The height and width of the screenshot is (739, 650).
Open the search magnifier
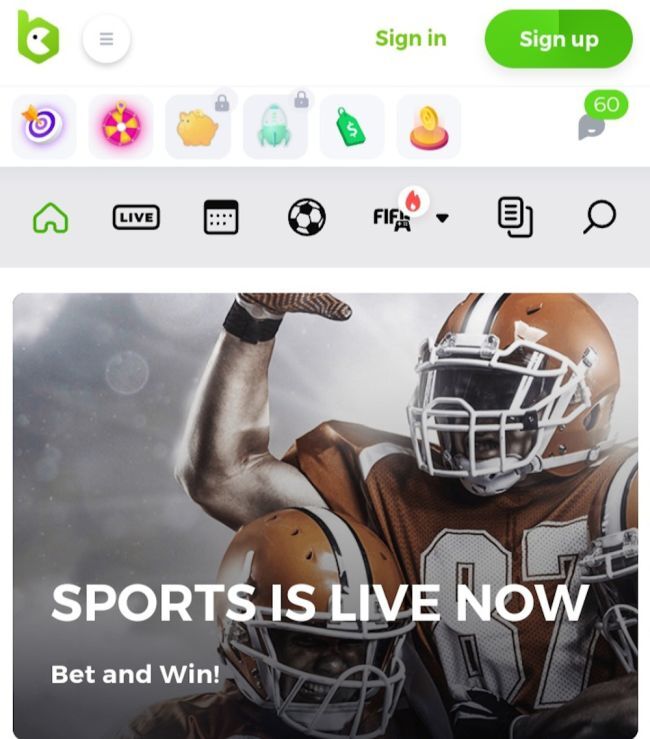pos(598,217)
